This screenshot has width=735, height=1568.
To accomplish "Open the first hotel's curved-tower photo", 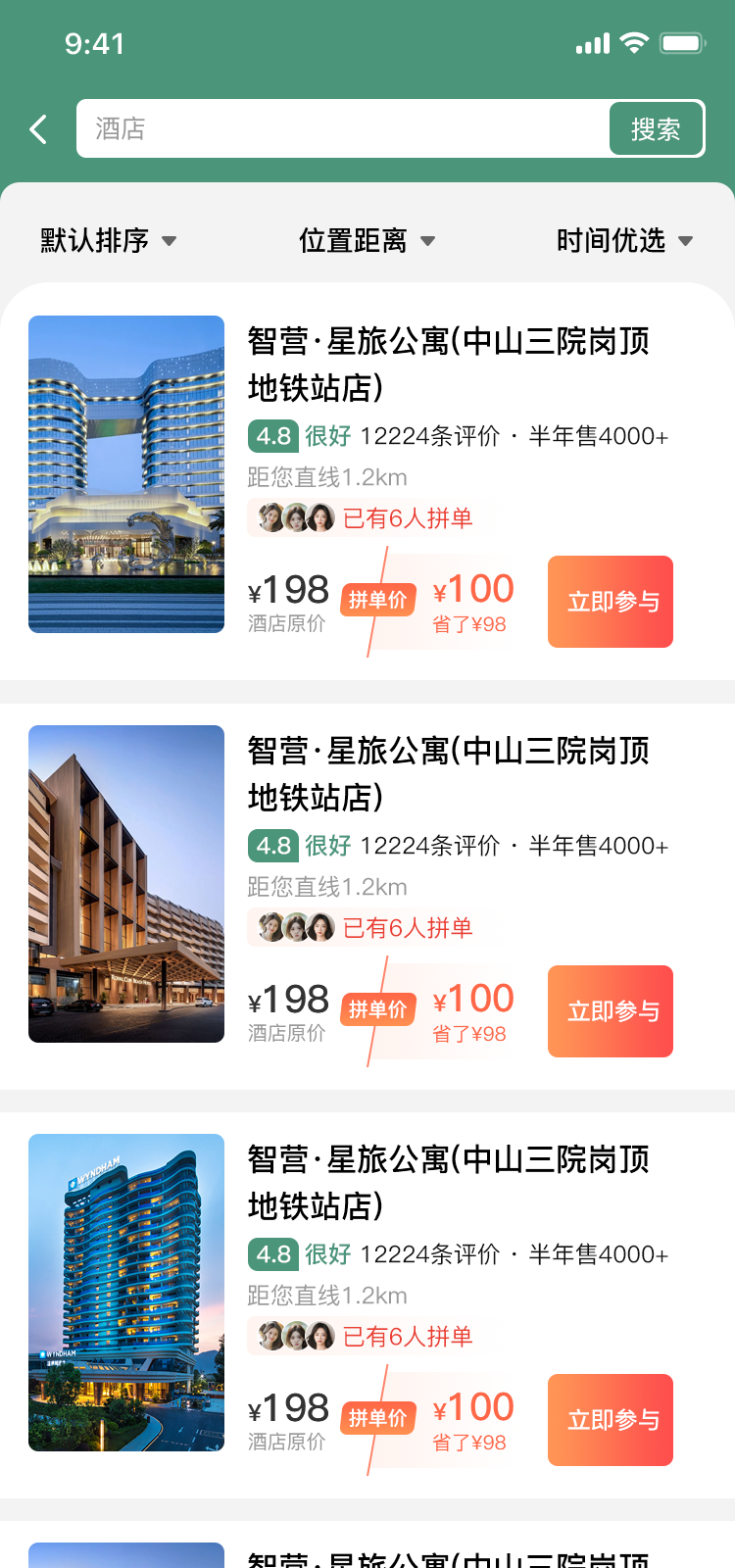I will click(126, 474).
